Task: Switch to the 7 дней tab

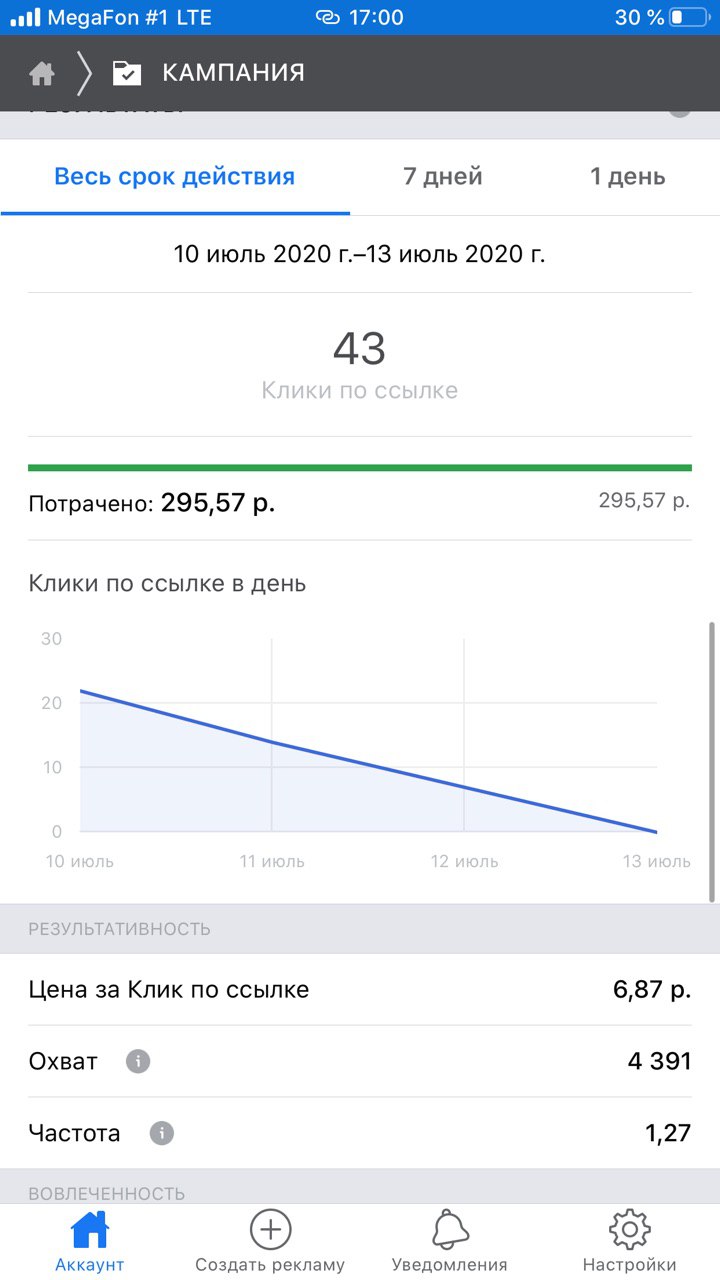Action: point(442,177)
